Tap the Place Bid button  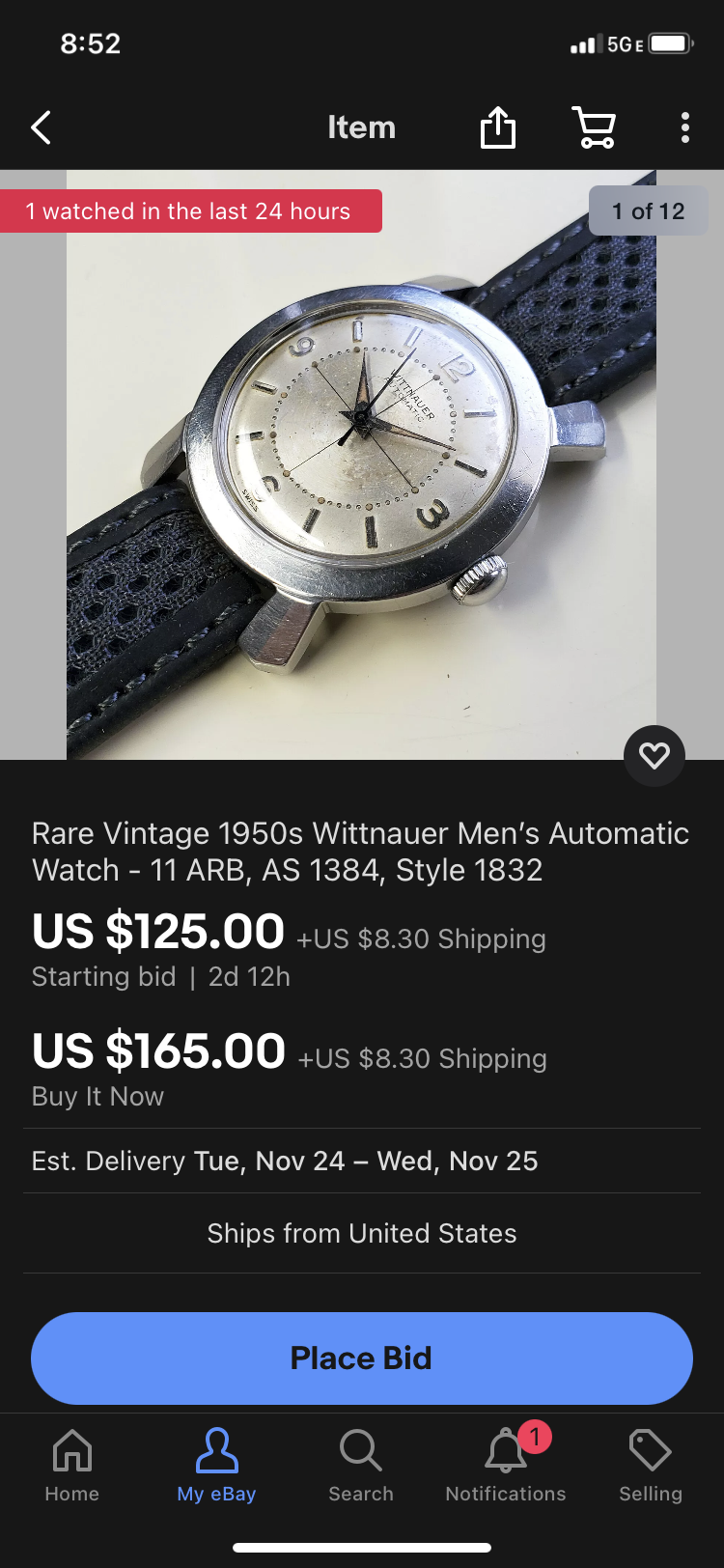coord(361,1358)
